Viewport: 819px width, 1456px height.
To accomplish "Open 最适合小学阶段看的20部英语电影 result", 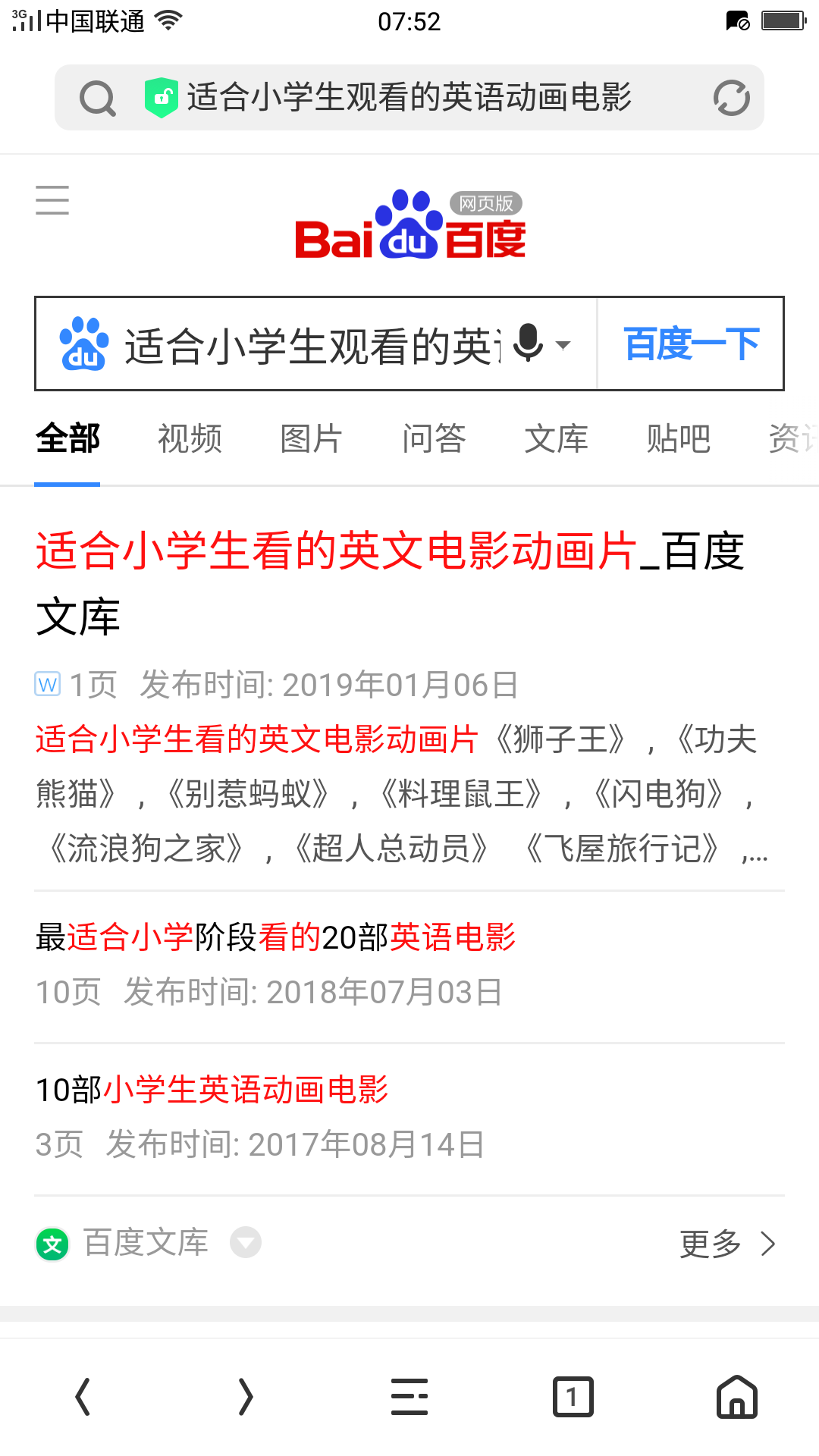I will [x=275, y=937].
